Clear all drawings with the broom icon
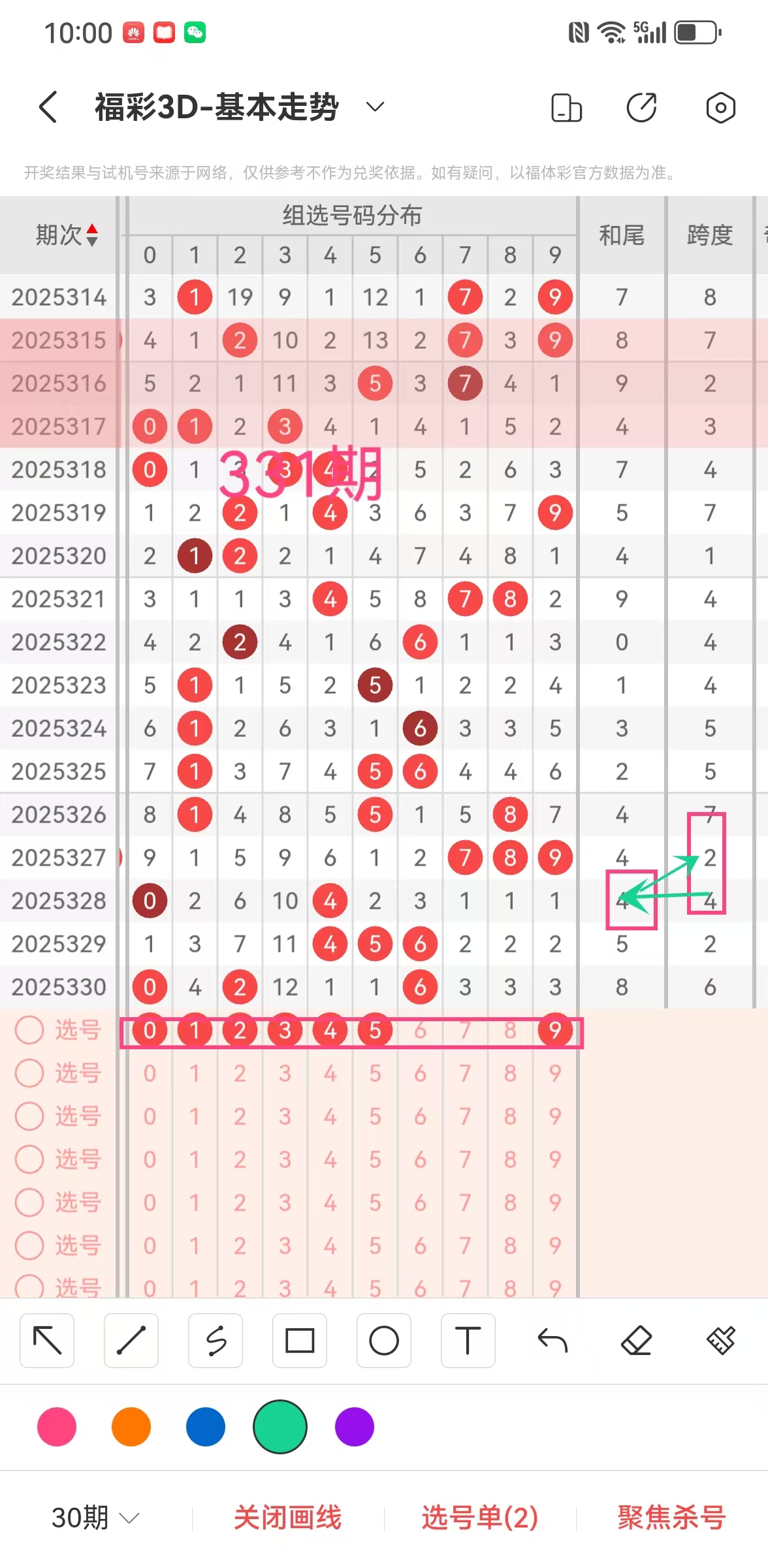This screenshot has width=768, height=1568. (720, 1341)
